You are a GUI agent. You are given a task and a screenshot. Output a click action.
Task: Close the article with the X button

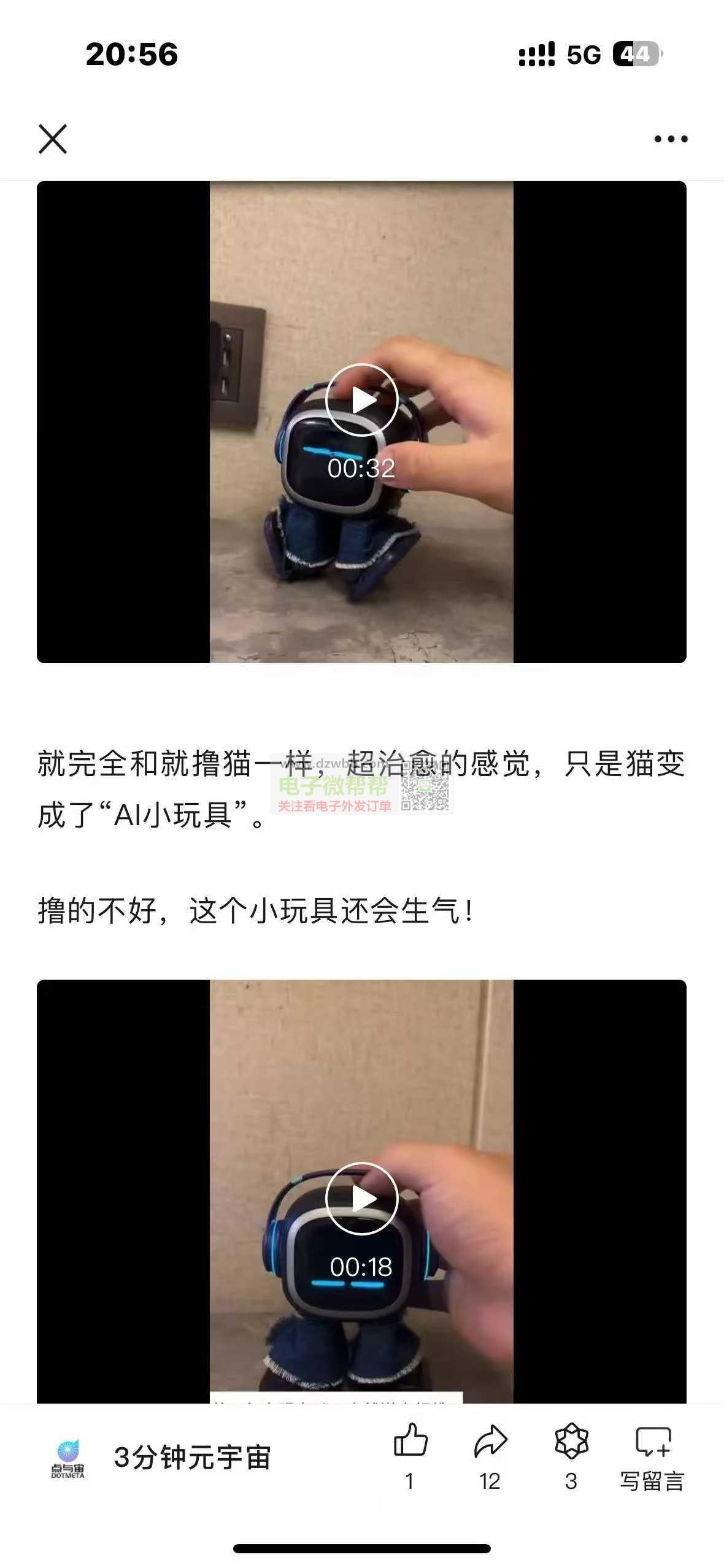(53, 139)
